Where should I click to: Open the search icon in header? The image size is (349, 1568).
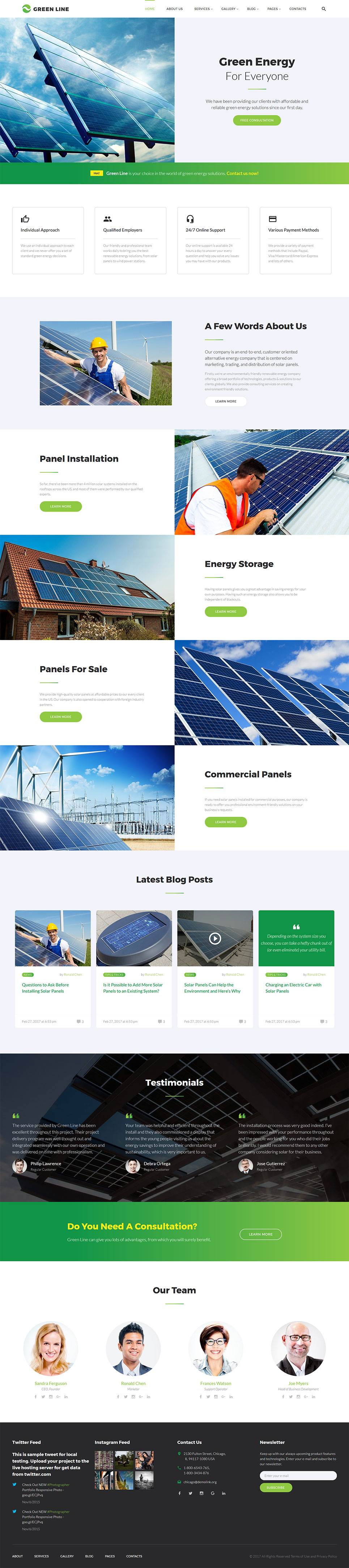323,9
